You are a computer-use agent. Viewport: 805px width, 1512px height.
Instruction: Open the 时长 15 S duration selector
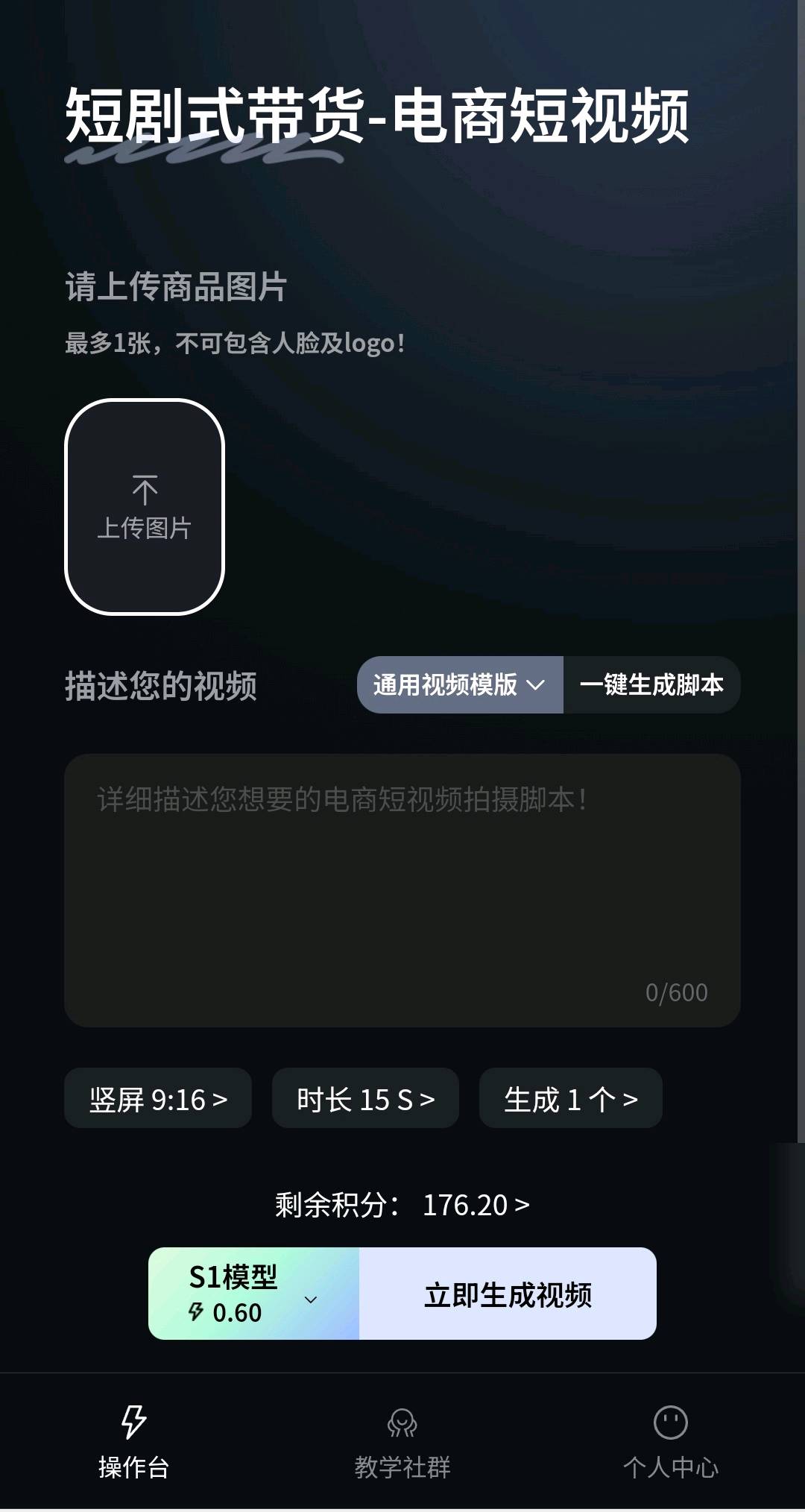click(x=364, y=1098)
